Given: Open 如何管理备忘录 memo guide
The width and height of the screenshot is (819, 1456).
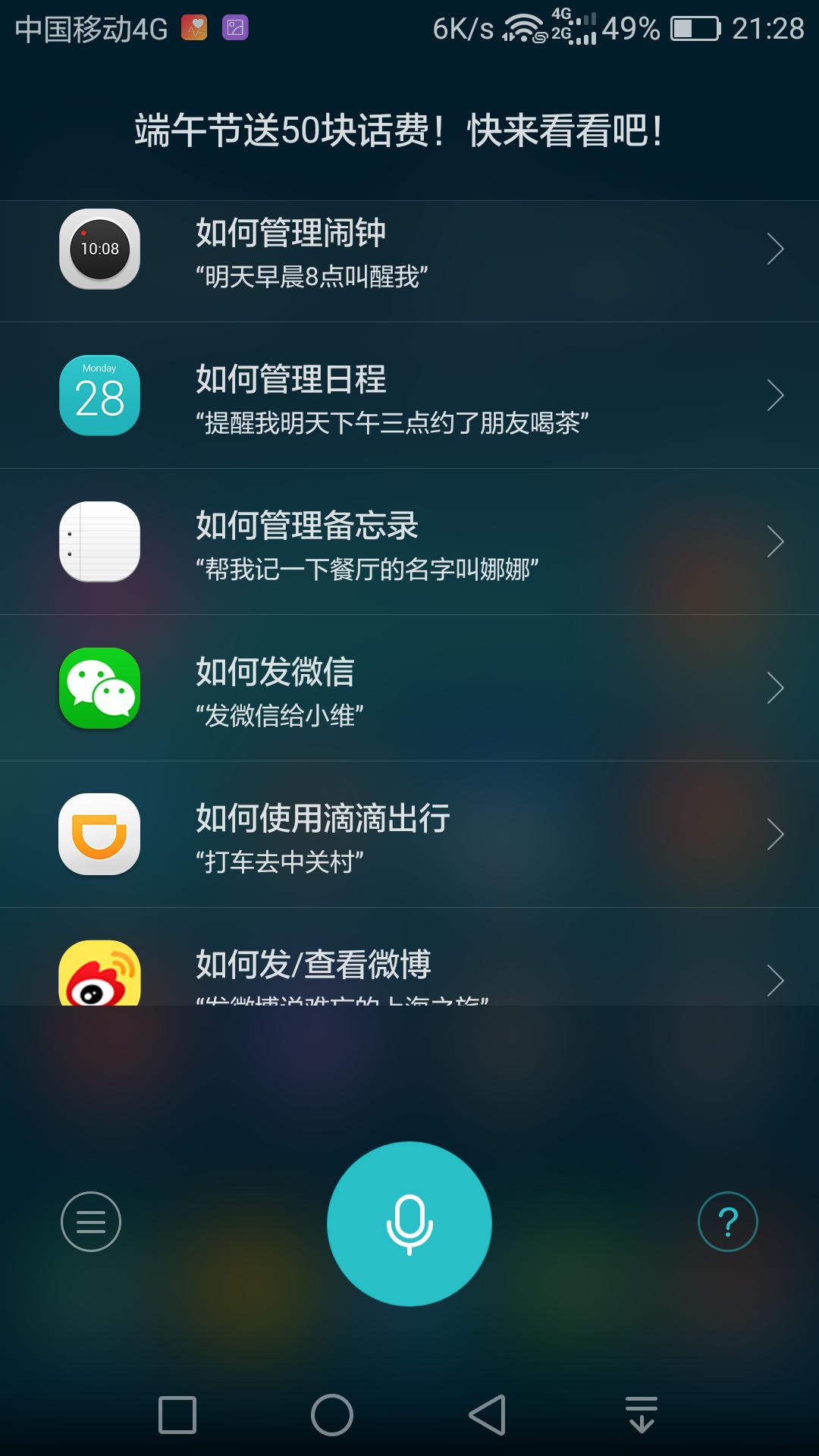Looking at the screenshot, I should click(409, 542).
